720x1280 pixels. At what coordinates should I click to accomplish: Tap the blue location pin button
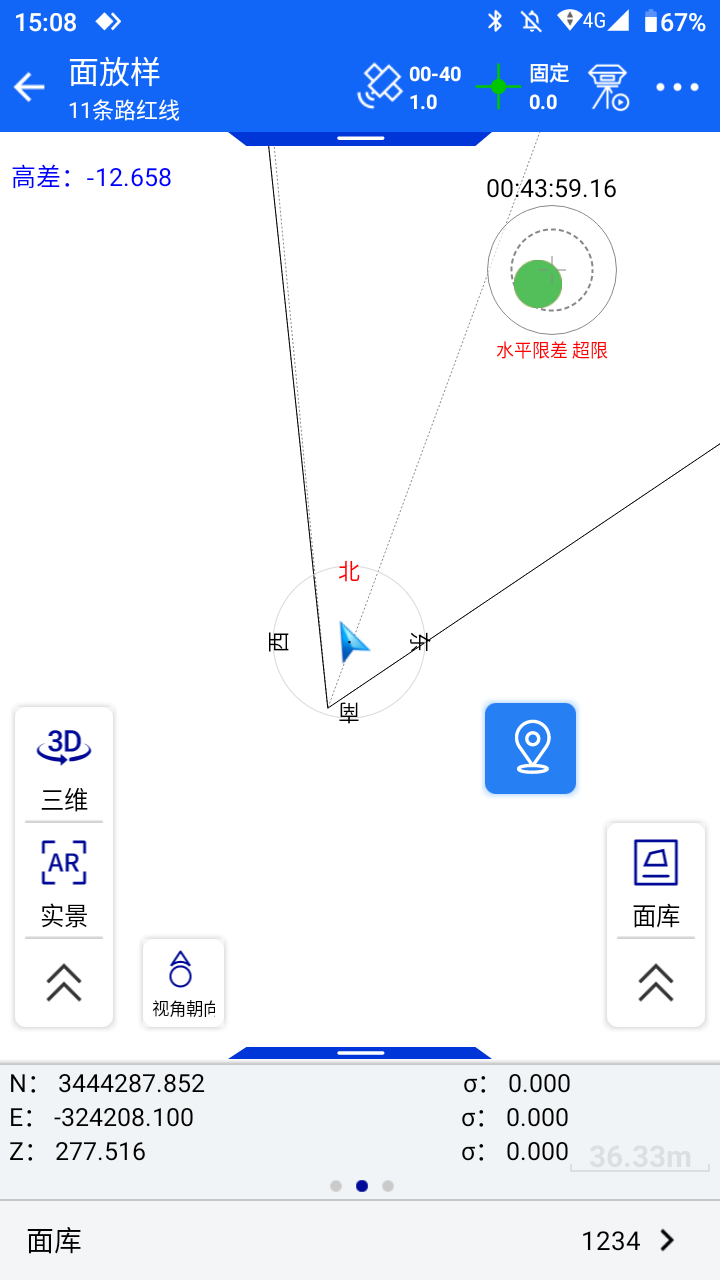[x=530, y=748]
